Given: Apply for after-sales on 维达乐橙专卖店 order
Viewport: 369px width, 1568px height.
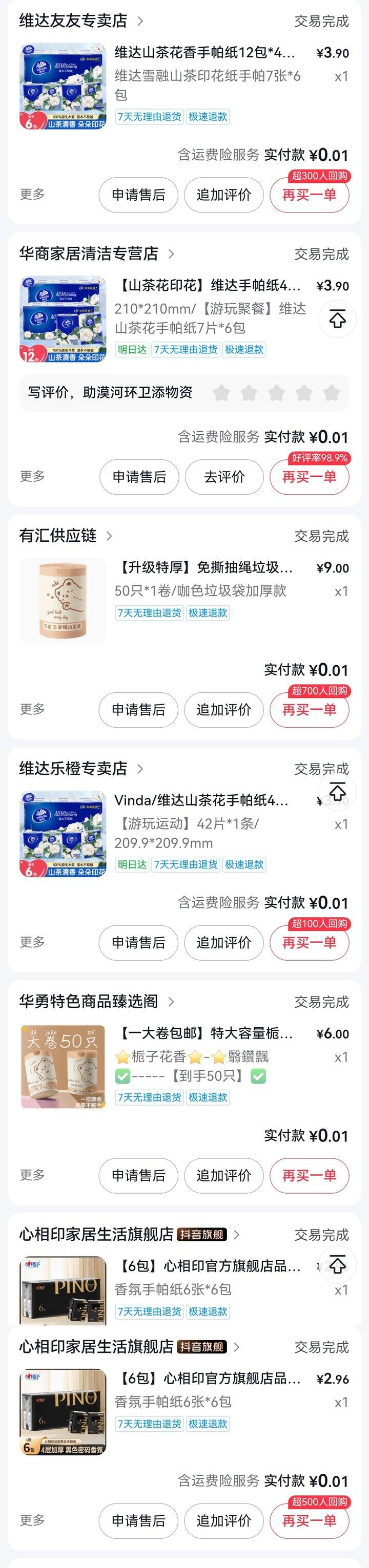Looking at the screenshot, I should (138, 943).
